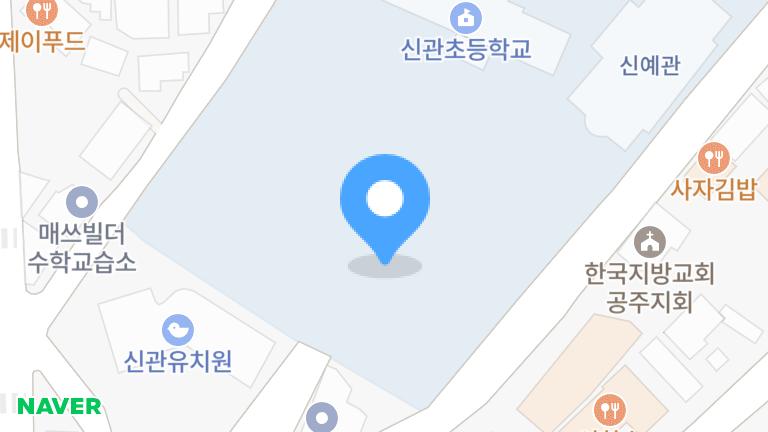Select the 사자김밥 restaurant marker
The height and width of the screenshot is (432, 768).
pyautogui.click(x=713, y=157)
